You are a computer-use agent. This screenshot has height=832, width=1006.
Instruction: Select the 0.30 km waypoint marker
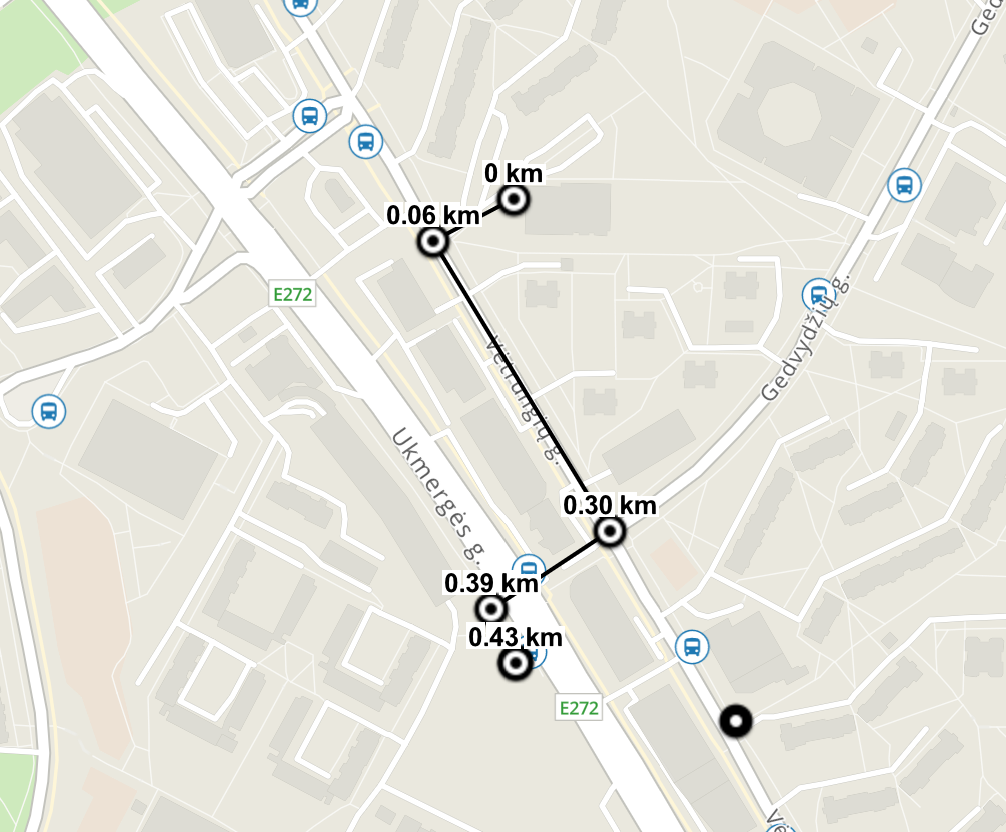pos(610,532)
